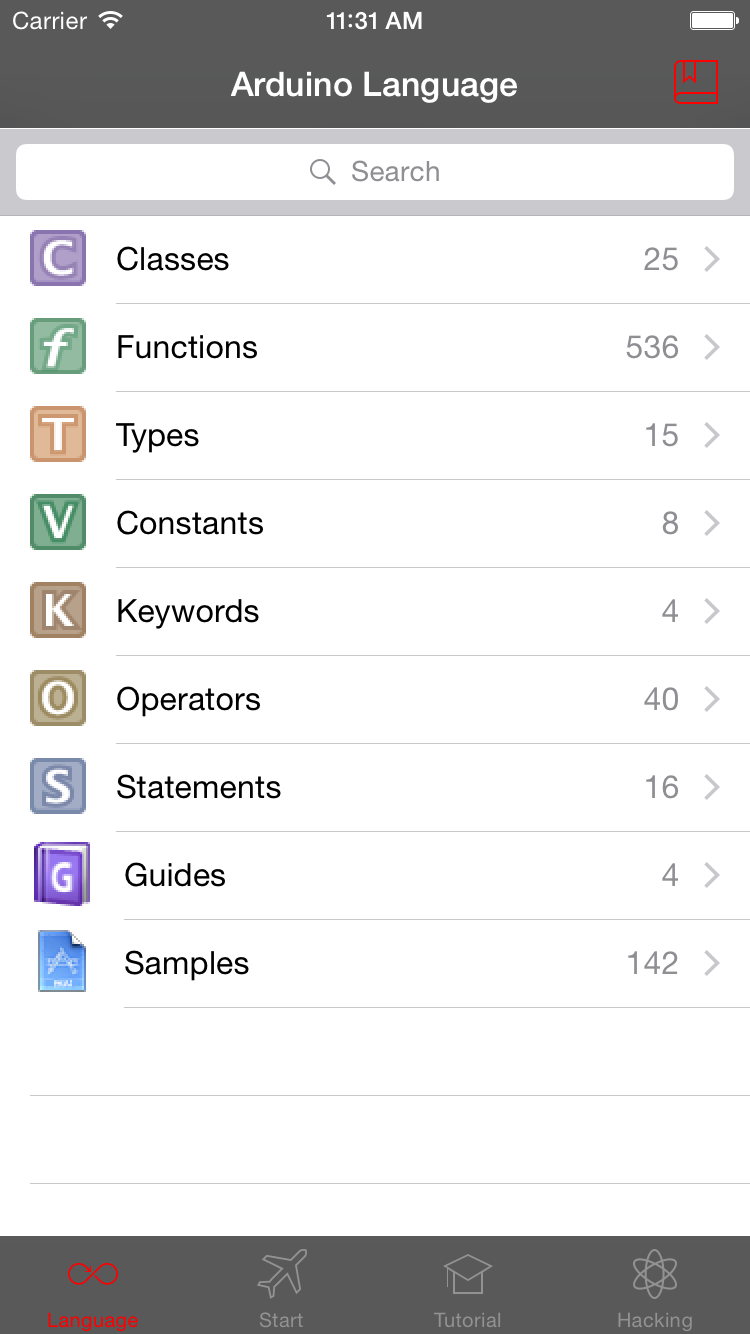Expand the Functions row chevron
750x1334 pixels.
pos(712,346)
